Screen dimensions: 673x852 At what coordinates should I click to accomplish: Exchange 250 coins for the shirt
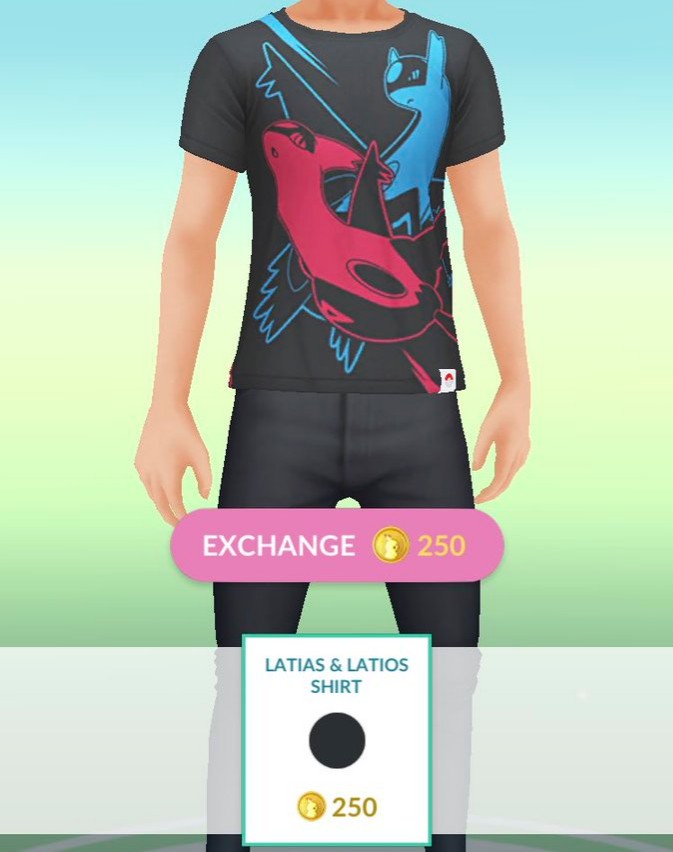coord(336,545)
